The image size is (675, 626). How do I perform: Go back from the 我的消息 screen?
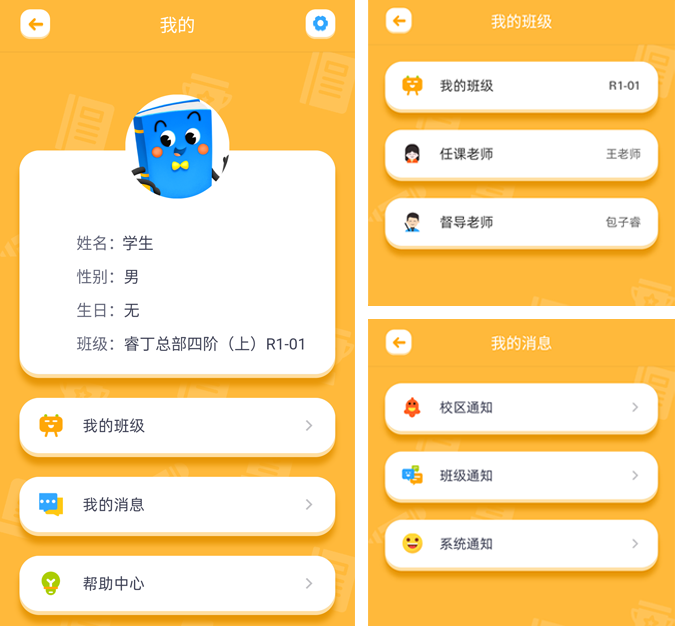point(399,343)
